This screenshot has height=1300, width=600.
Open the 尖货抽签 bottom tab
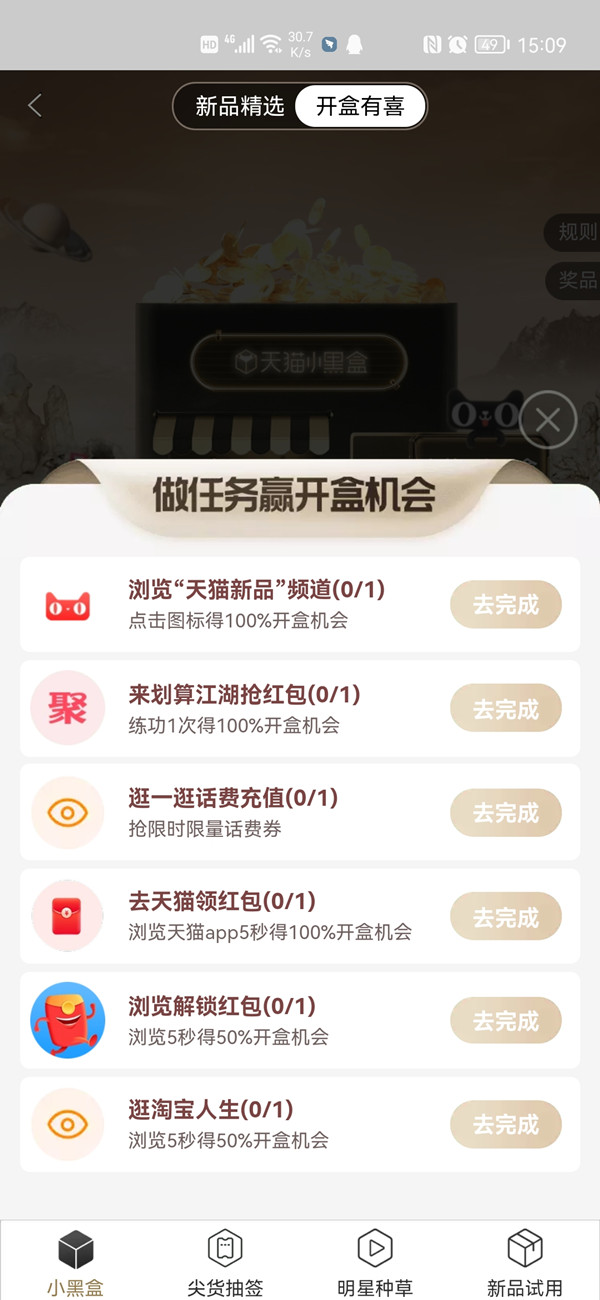225,1262
